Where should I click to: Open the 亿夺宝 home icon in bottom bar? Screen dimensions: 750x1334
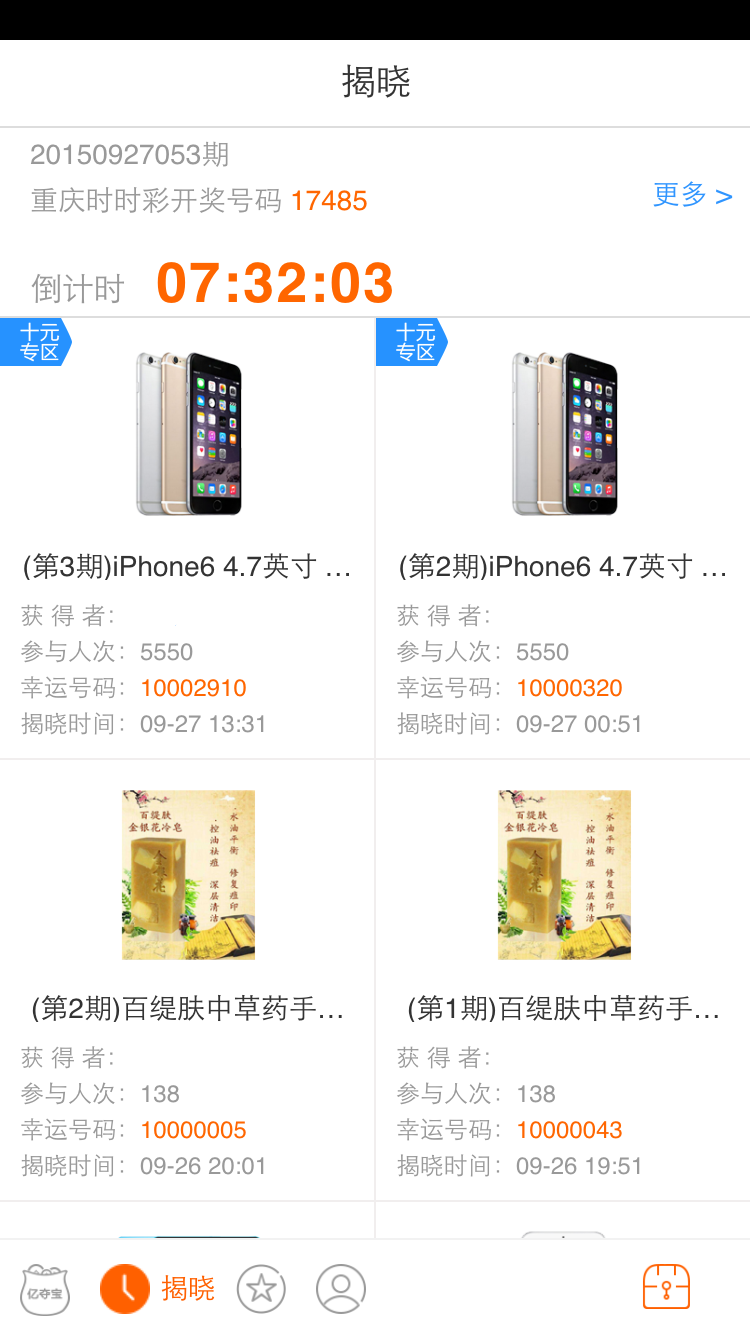(44, 1289)
